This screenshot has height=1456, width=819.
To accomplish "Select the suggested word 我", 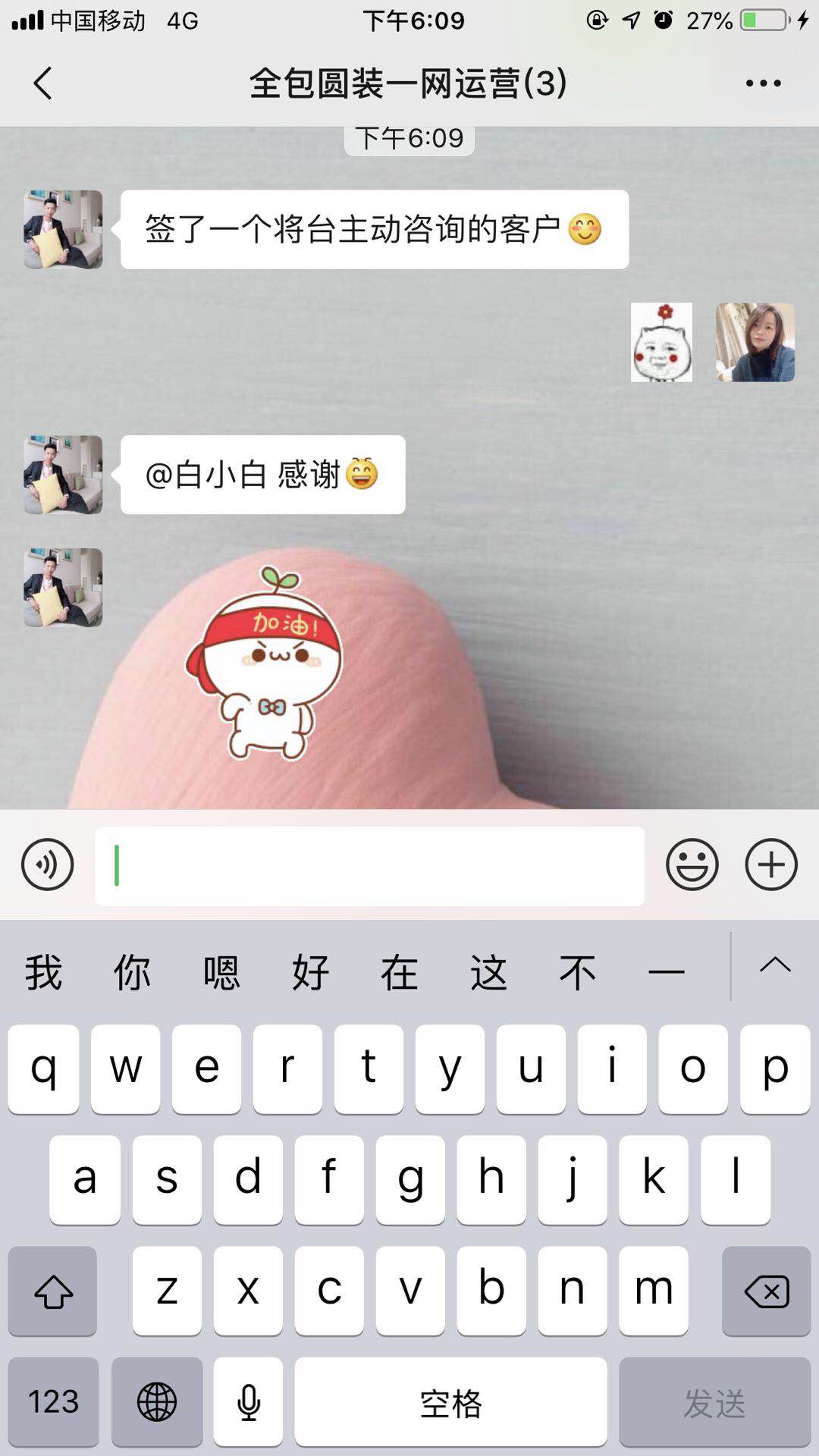I will pos(43,972).
